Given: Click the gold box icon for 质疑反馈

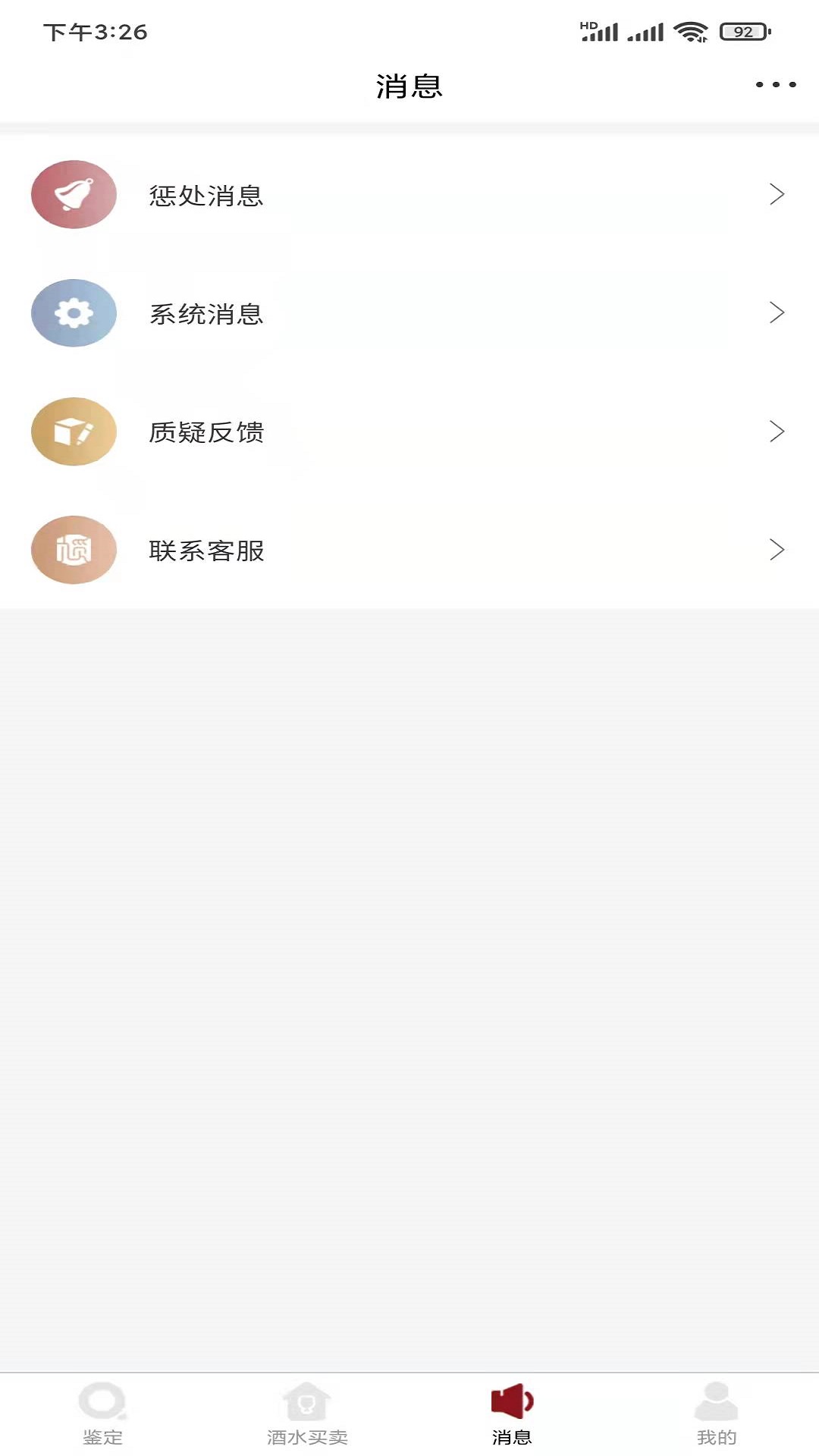Looking at the screenshot, I should point(73,431).
